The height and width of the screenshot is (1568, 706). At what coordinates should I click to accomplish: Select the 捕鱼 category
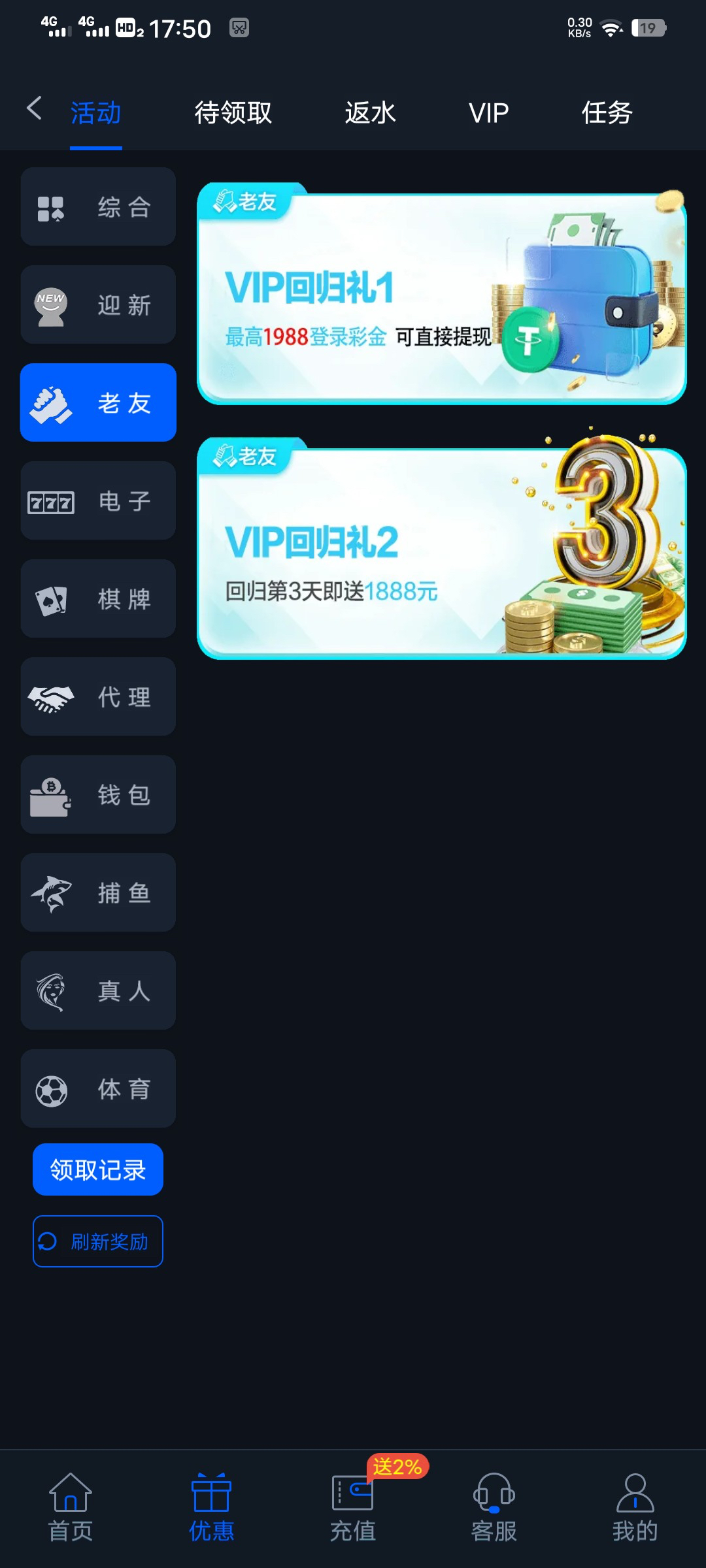pos(98,892)
